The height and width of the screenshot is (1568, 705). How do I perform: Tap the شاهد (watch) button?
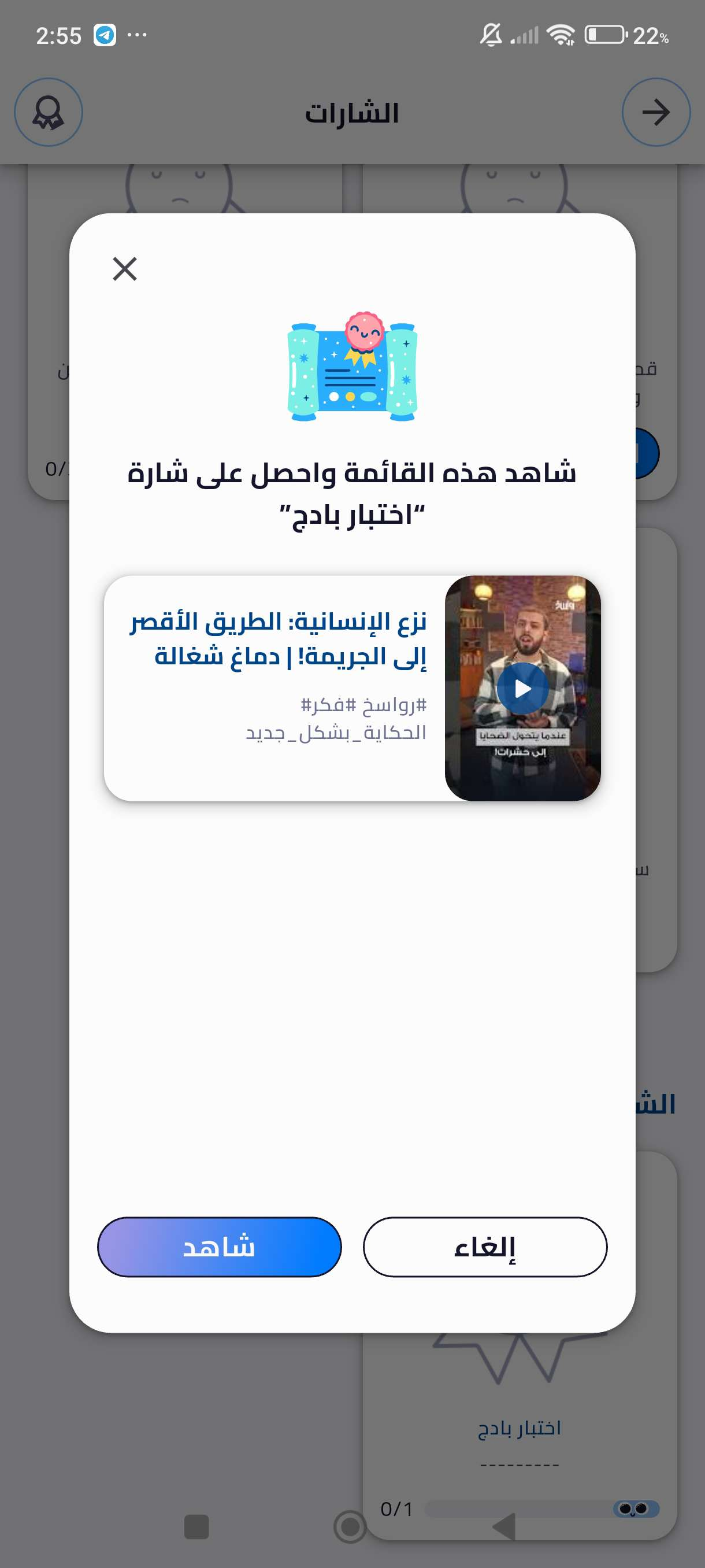pyautogui.click(x=219, y=1247)
